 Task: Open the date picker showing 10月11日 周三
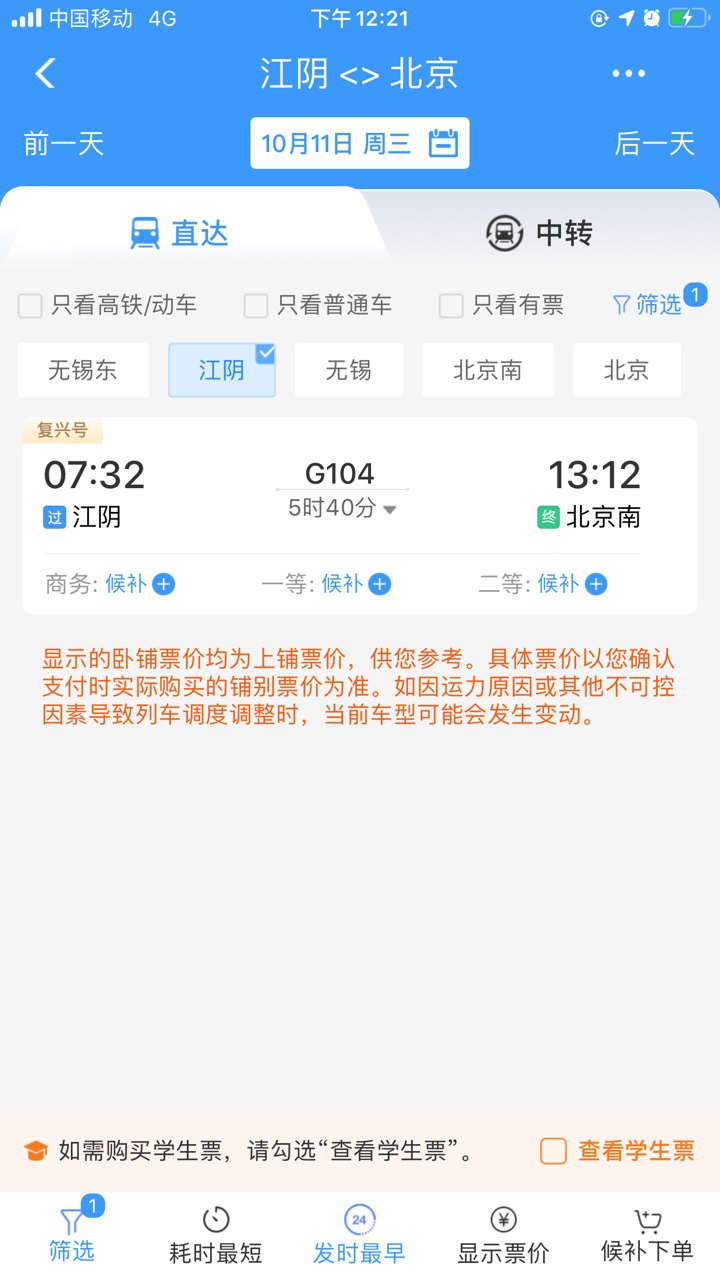(359, 144)
